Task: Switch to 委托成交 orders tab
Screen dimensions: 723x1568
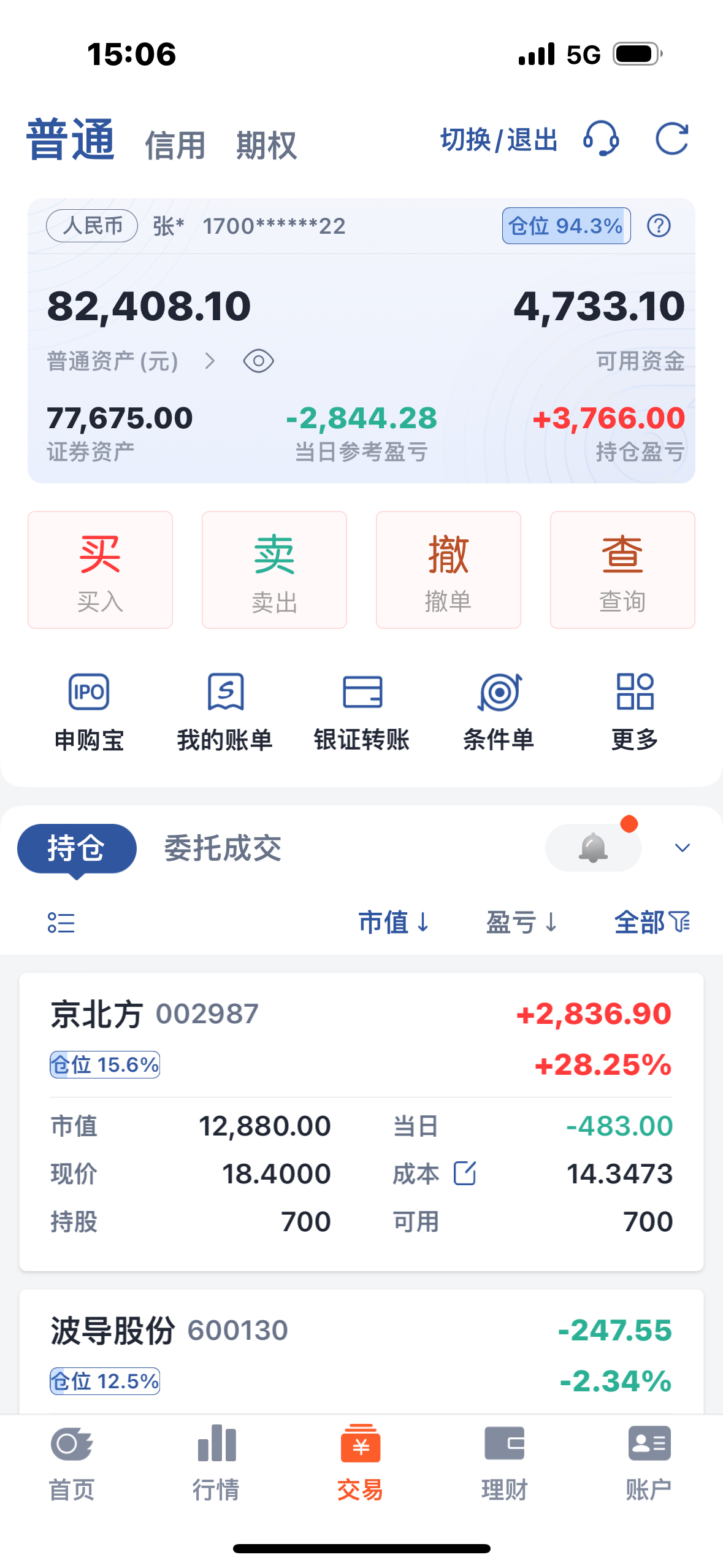Action: point(223,847)
